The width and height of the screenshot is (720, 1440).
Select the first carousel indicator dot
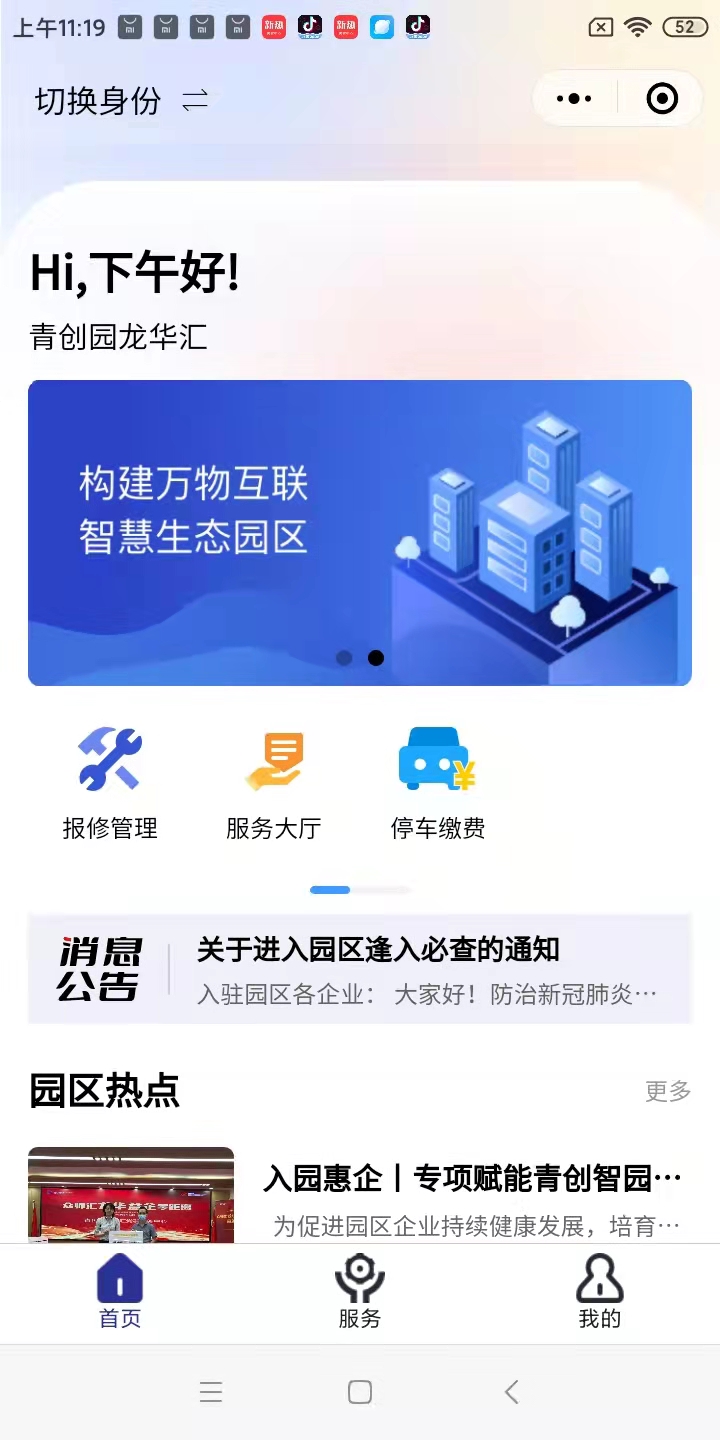pos(344,658)
